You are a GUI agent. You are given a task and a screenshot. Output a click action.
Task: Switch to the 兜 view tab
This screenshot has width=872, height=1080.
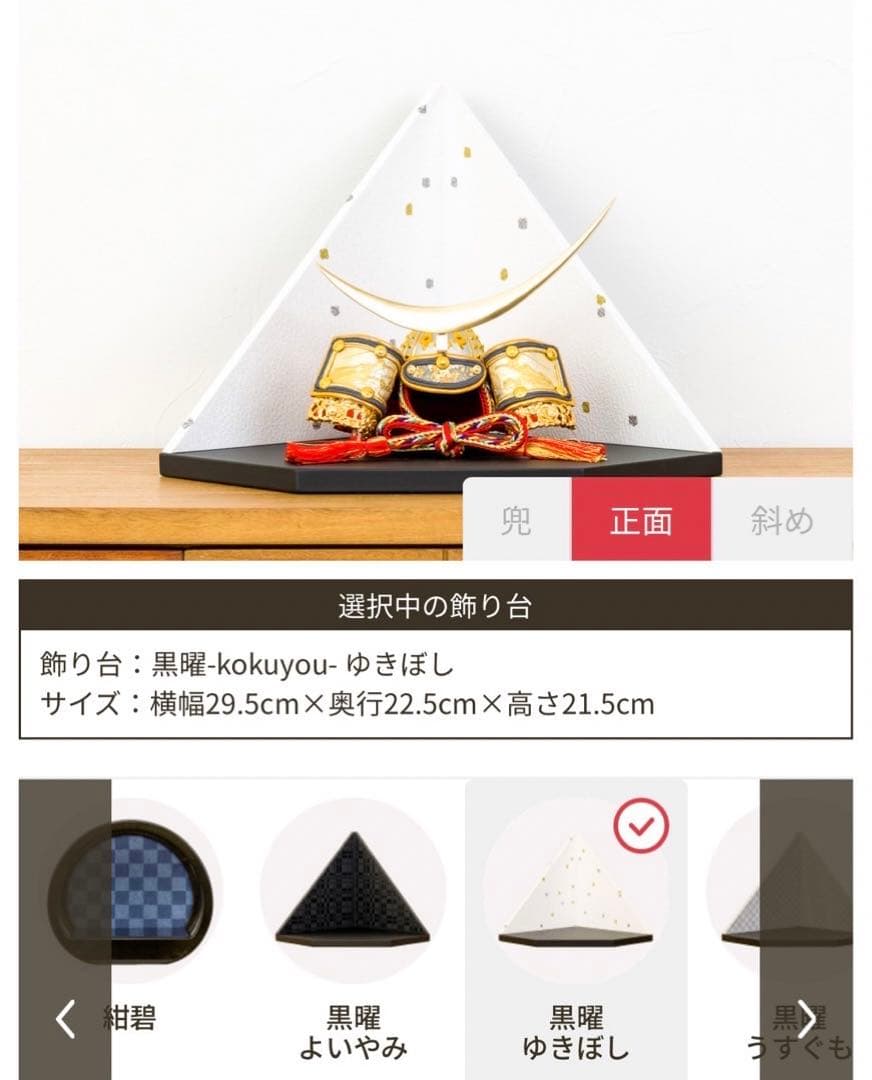coord(516,520)
